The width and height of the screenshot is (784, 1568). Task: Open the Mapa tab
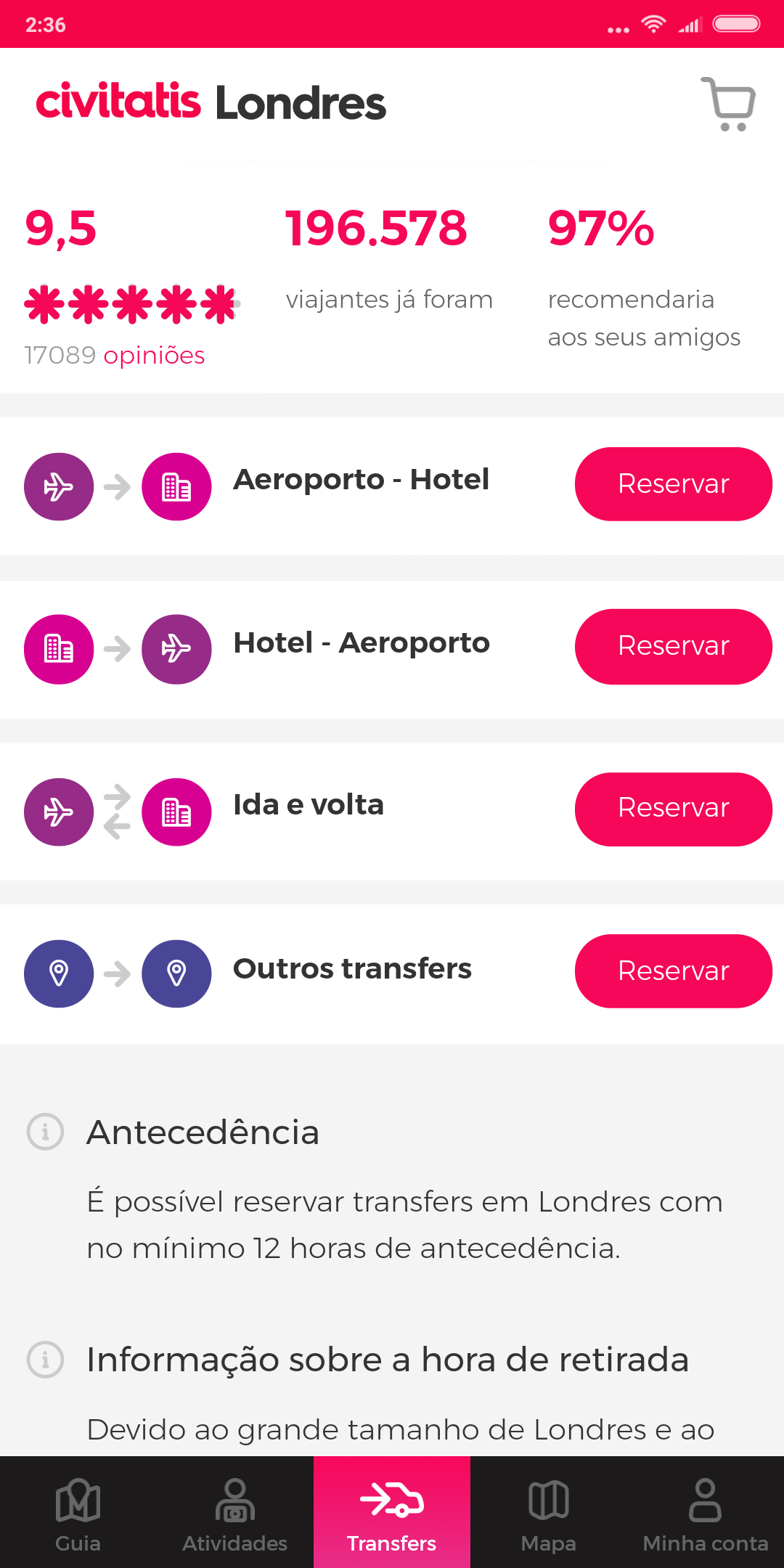pyautogui.click(x=549, y=1513)
